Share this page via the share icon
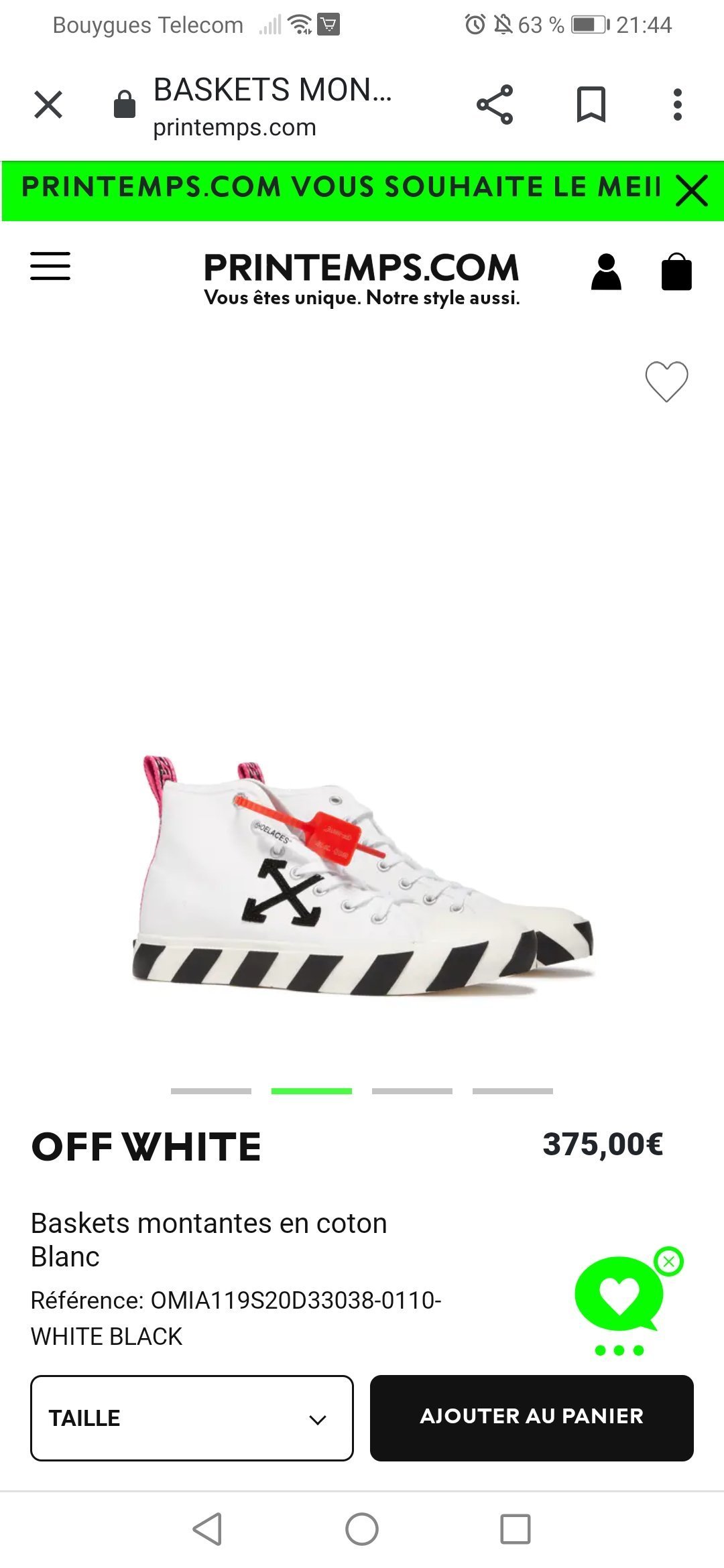Screen dimensions: 724x1568 (495, 105)
